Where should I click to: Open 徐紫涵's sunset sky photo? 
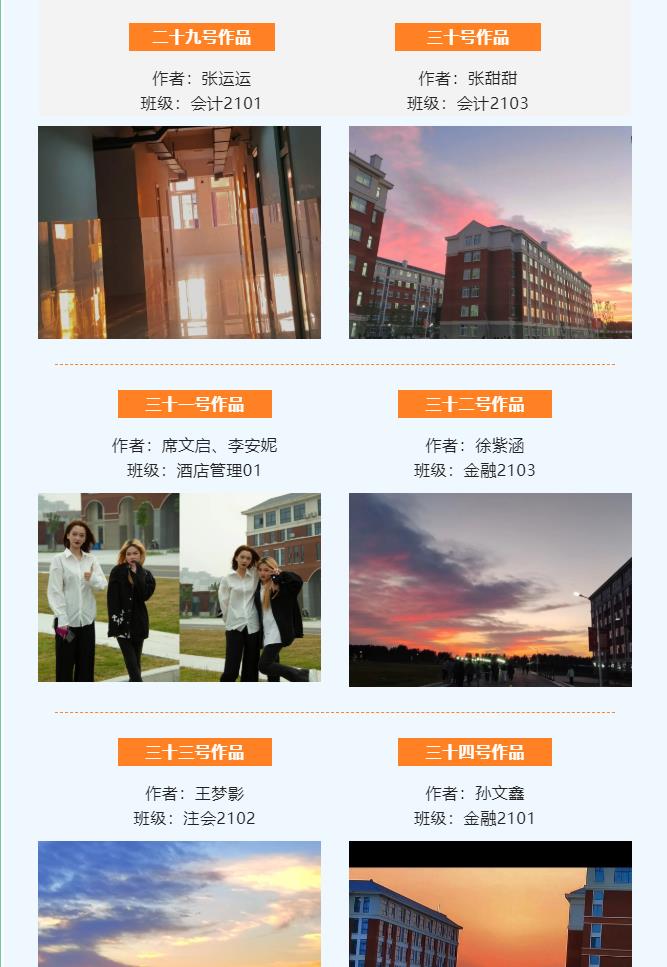(x=490, y=589)
